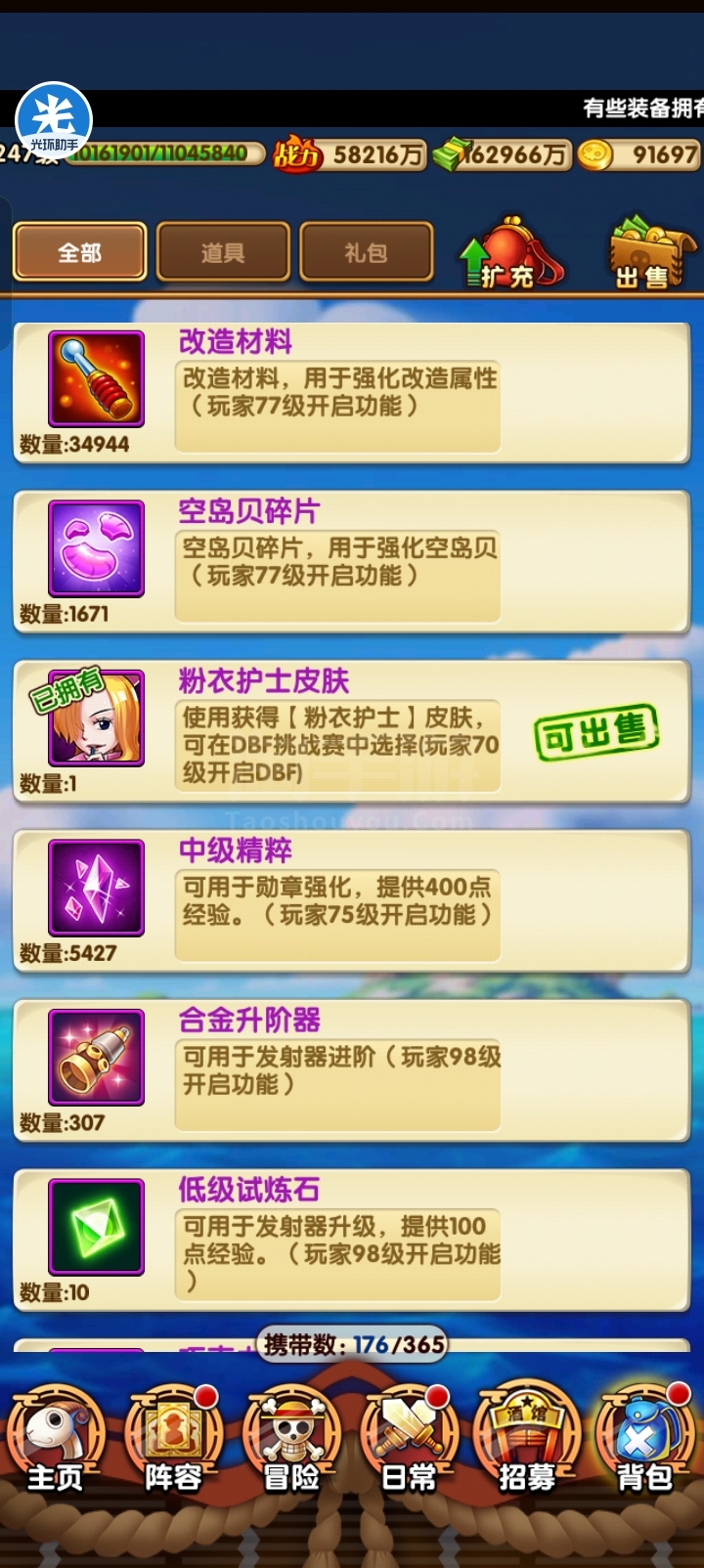Open the 中级精粹 item row
The height and width of the screenshot is (1568, 704).
pos(352,902)
